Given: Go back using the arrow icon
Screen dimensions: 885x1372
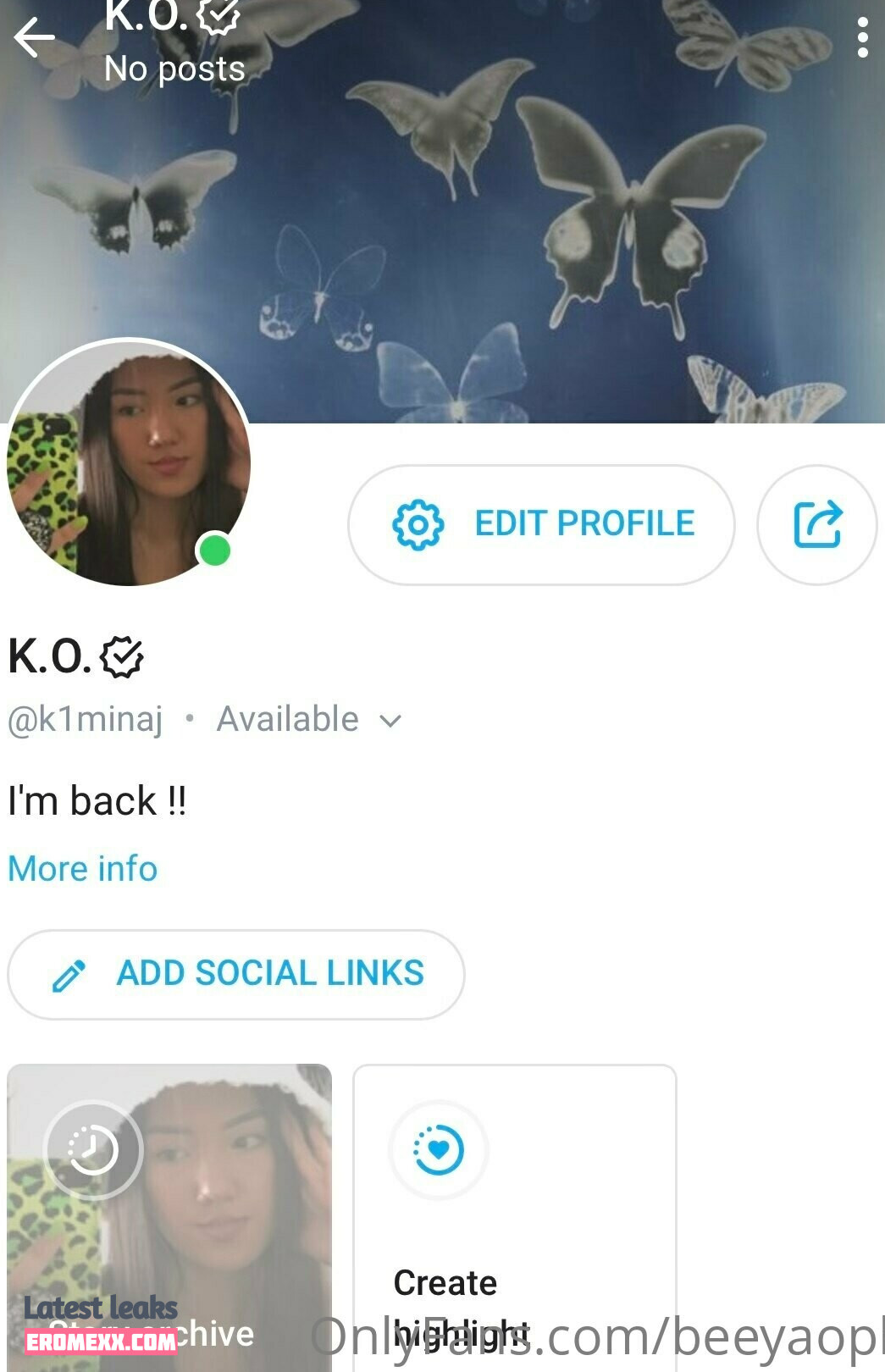Looking at the screenshot, I should point(35,38).
